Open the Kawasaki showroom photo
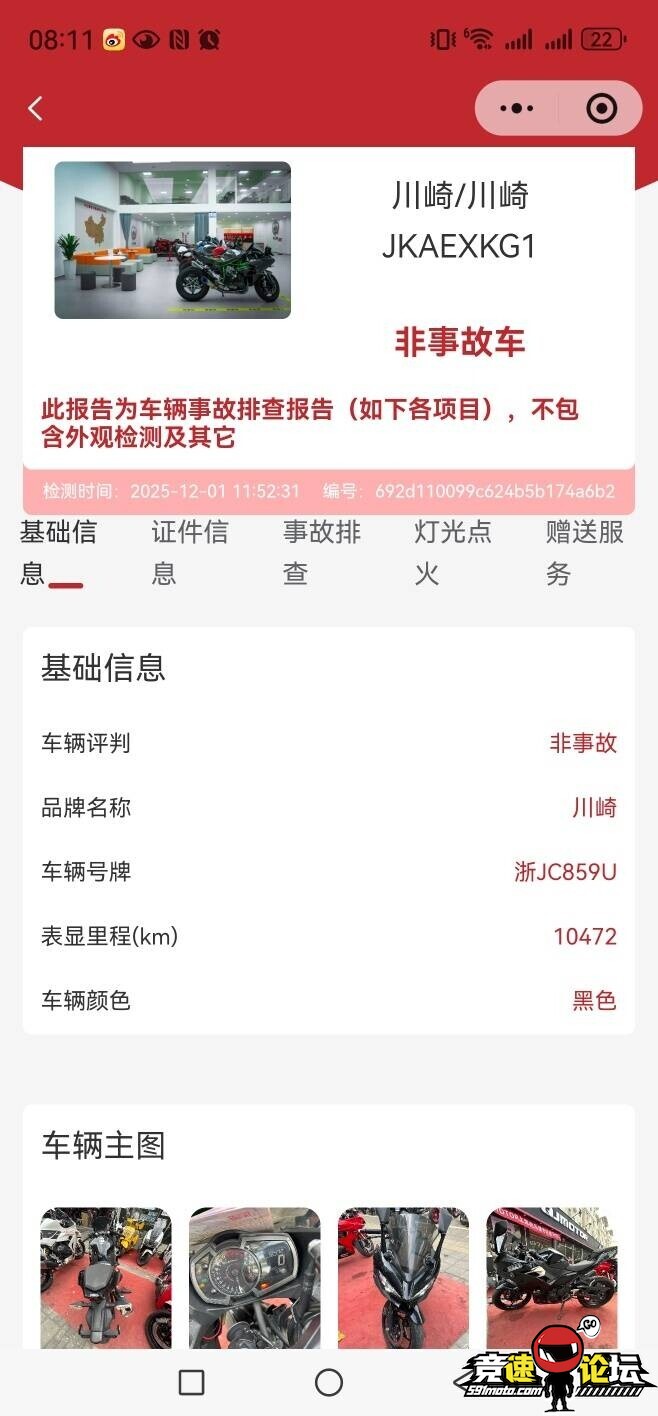Screen dimensions: 658x1416 pos(172,240)
